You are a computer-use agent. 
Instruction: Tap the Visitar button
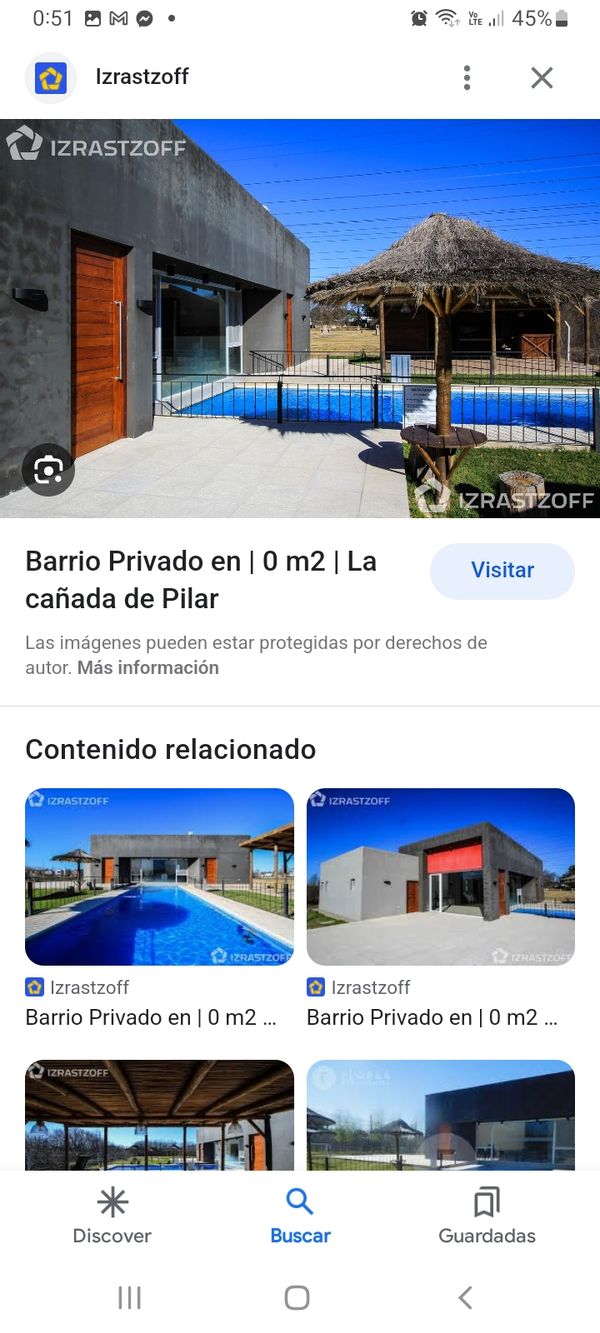502,571
